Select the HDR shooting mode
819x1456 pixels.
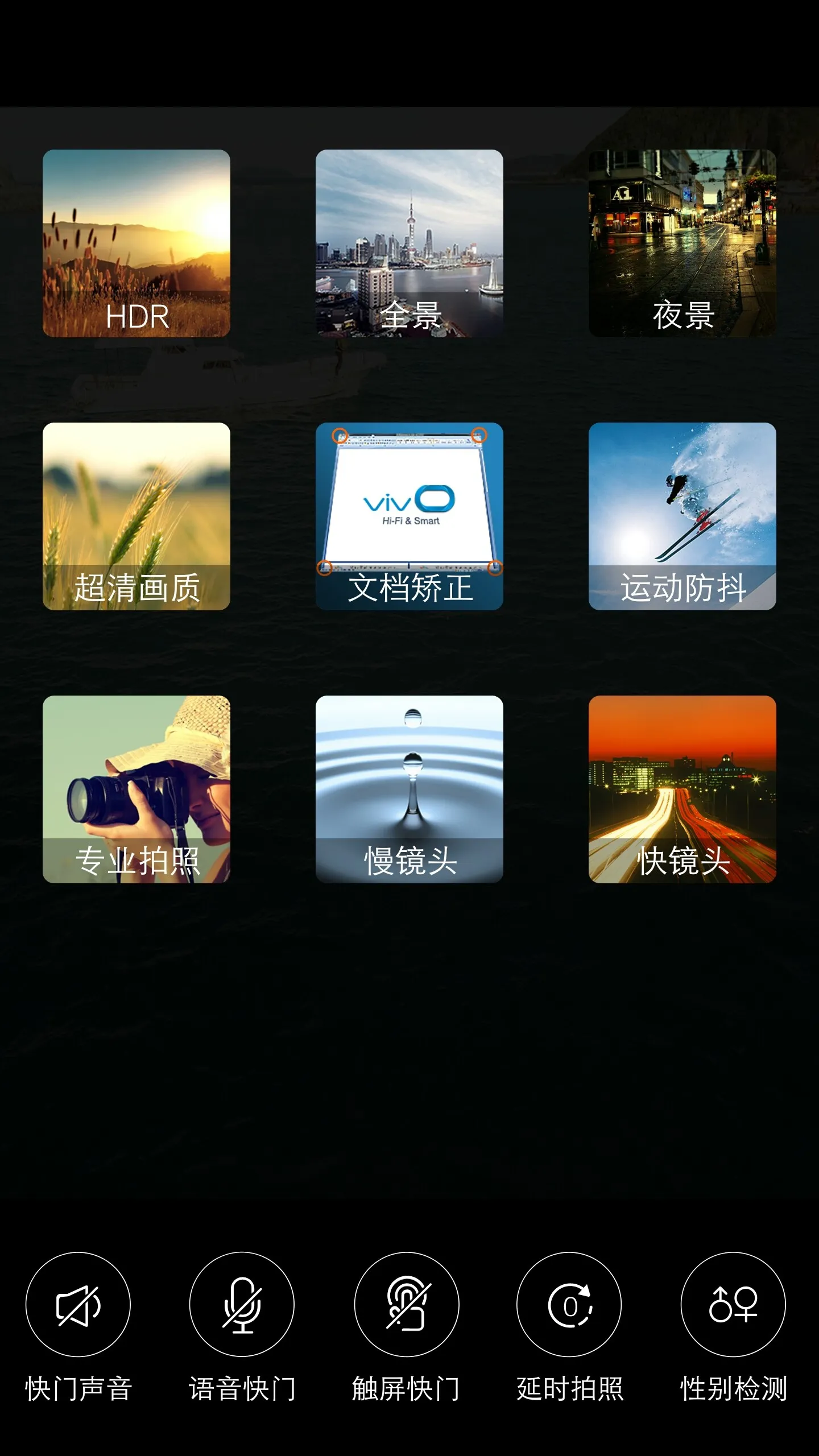coord(136,243)
